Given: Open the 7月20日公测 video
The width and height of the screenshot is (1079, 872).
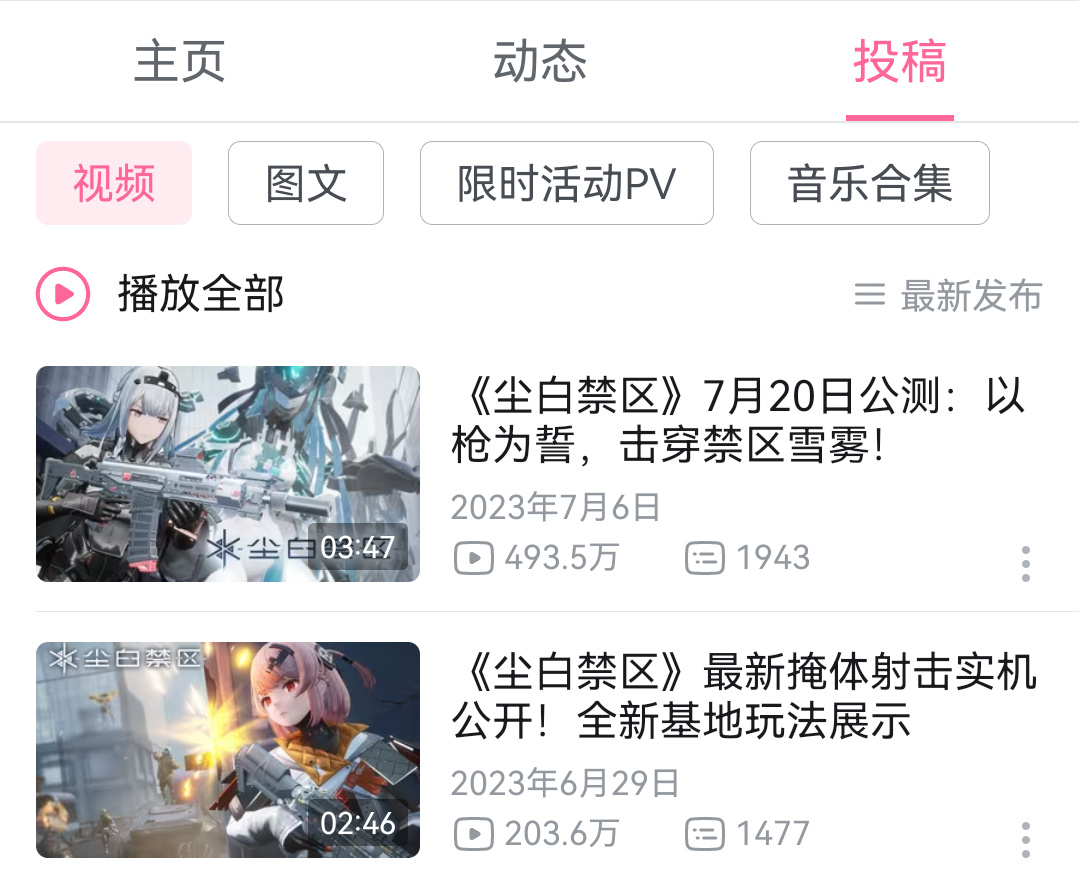Looking at the screenshot, I should pyautogui.click(x=740, y=422).
